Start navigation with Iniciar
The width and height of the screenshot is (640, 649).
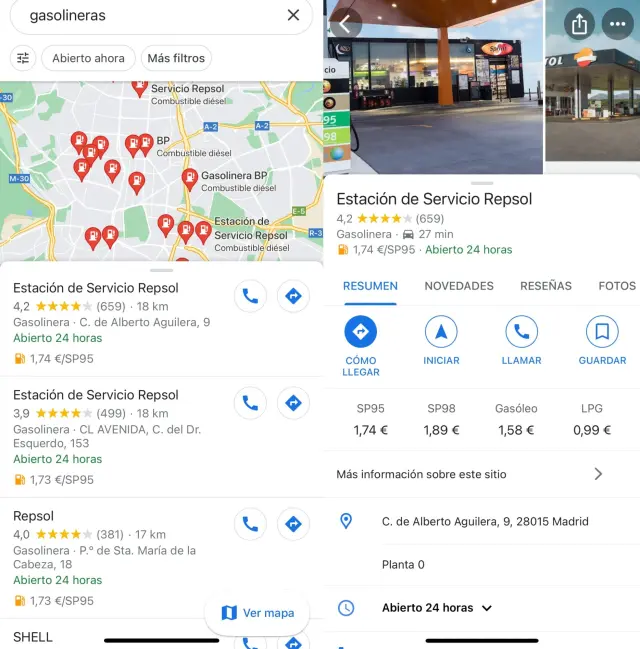[441, 340]
